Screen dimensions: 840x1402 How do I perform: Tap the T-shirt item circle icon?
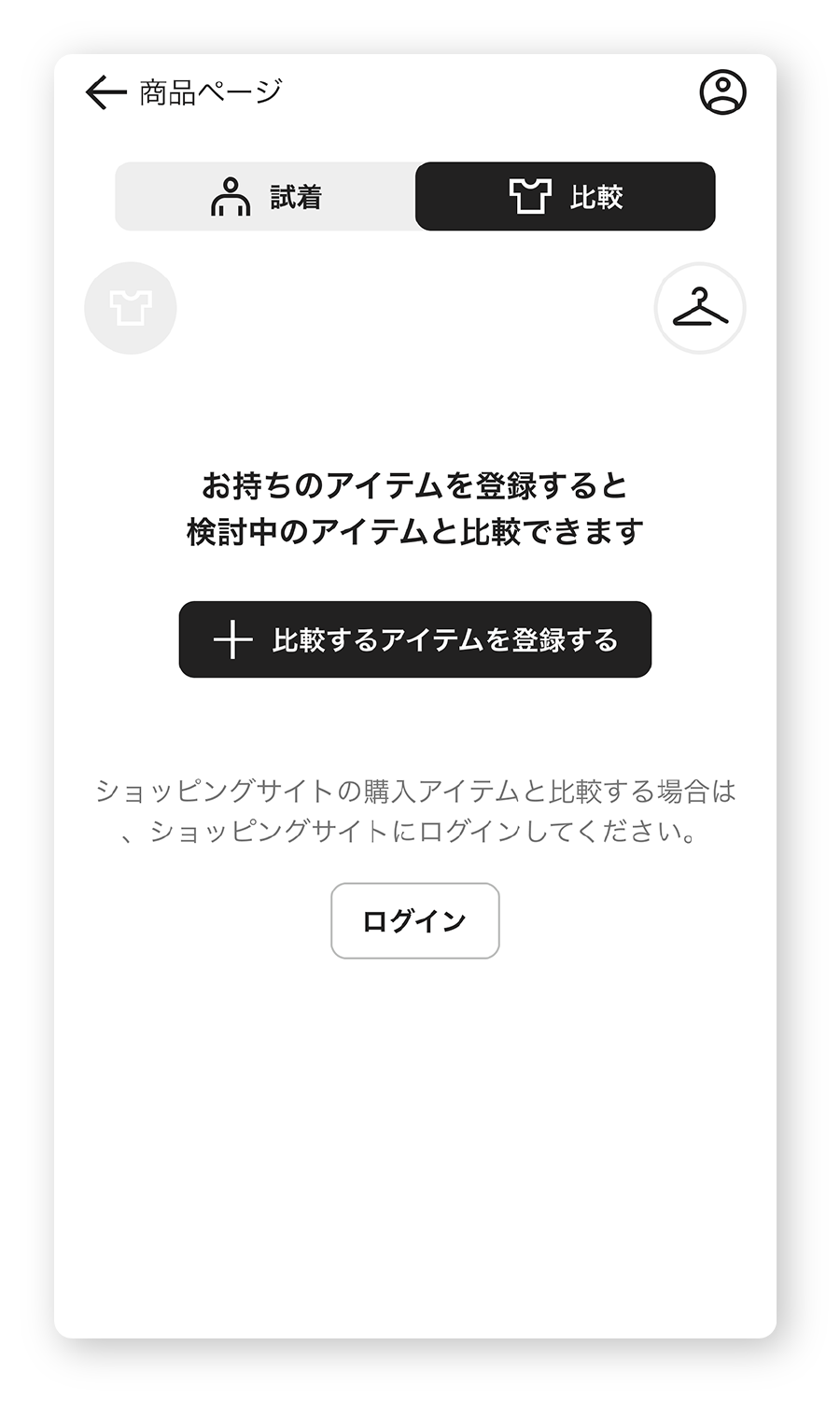[131, 308]
